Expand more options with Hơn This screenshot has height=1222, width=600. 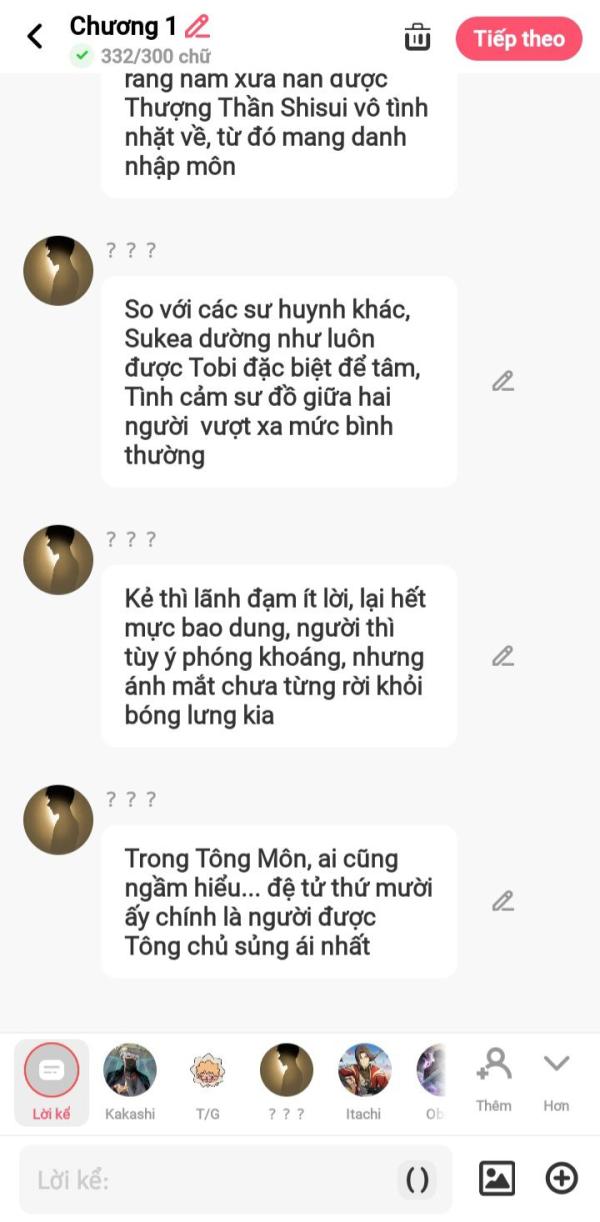(556, 1080)
